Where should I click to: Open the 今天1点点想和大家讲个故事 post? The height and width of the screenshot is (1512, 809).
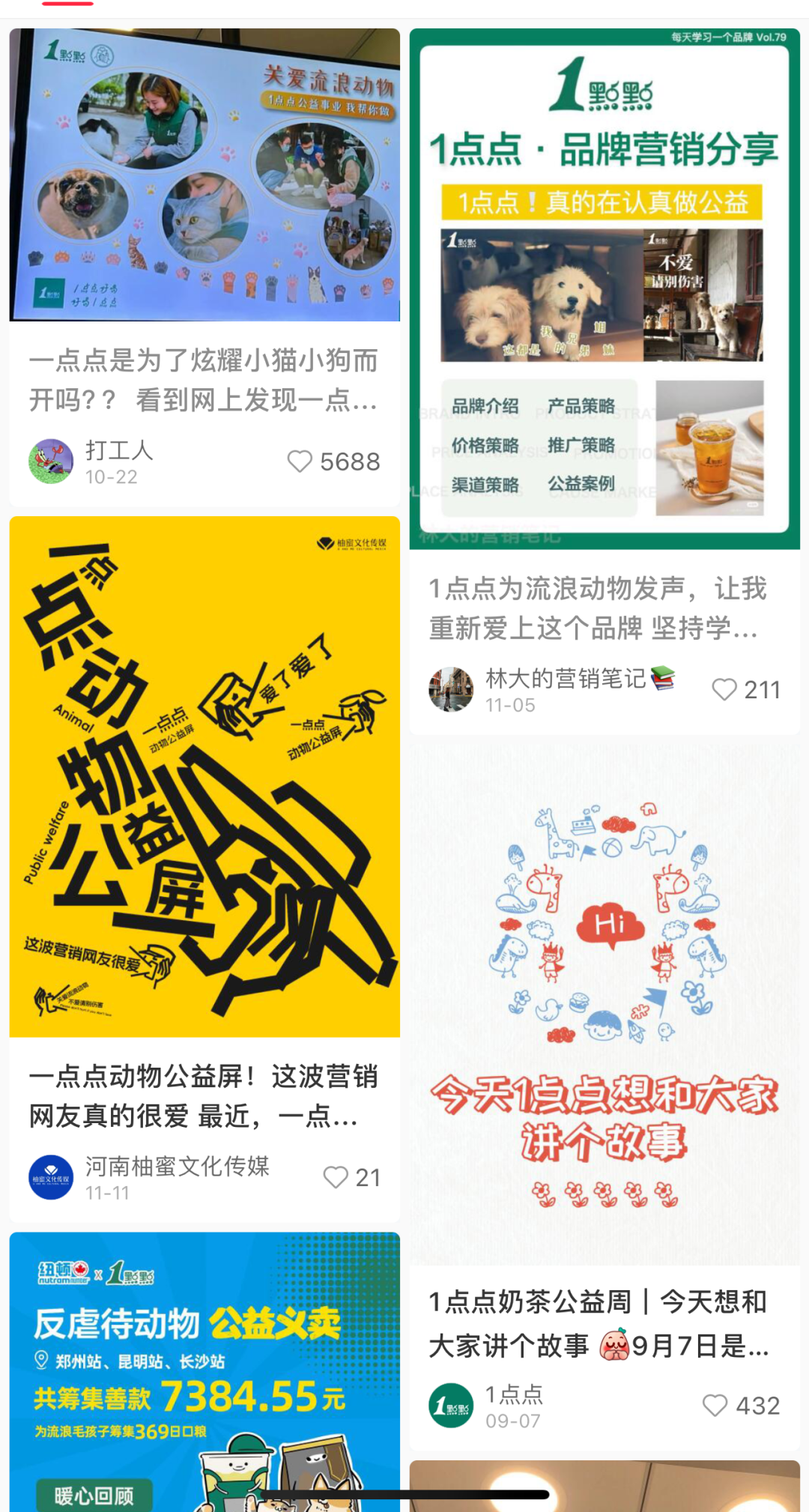point(604,1004)
